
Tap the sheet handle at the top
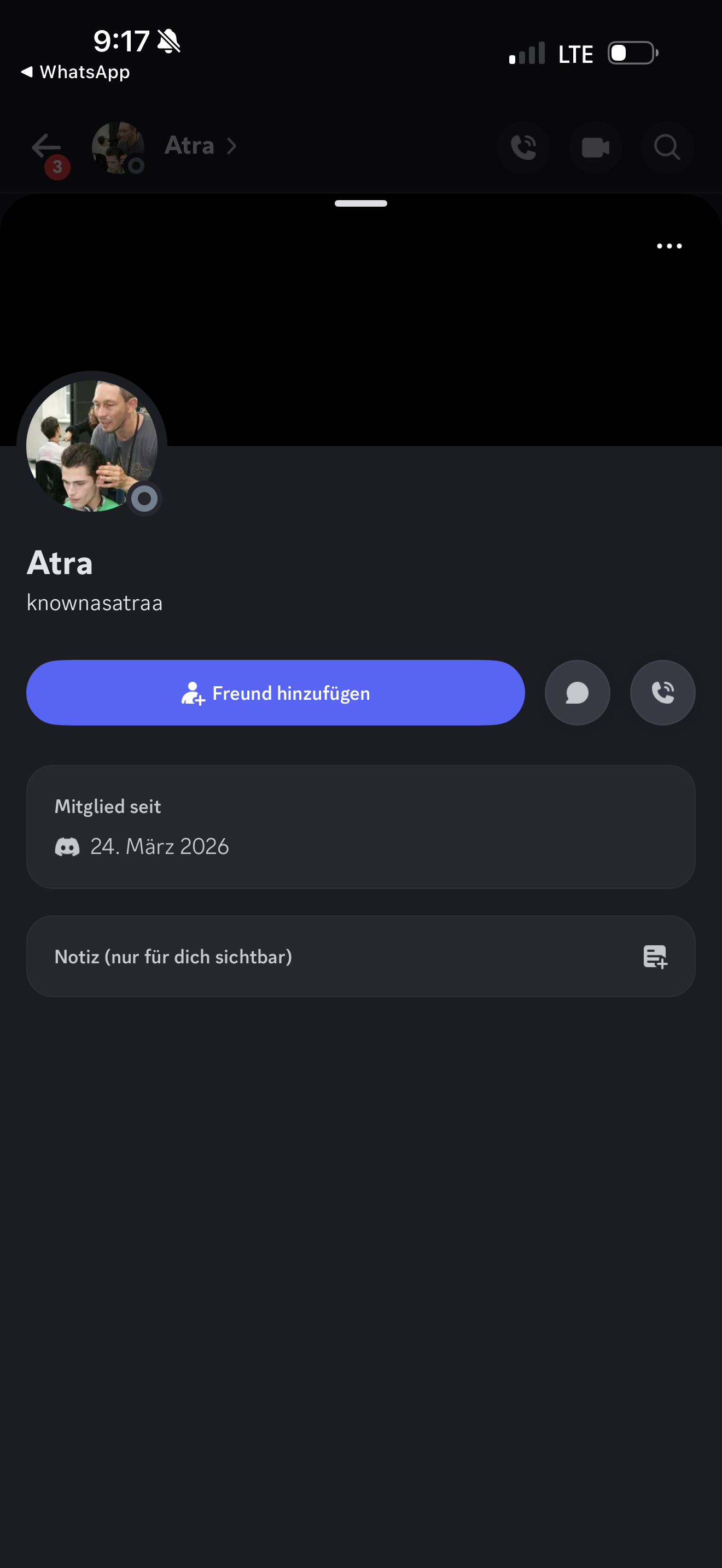point(360,203)
